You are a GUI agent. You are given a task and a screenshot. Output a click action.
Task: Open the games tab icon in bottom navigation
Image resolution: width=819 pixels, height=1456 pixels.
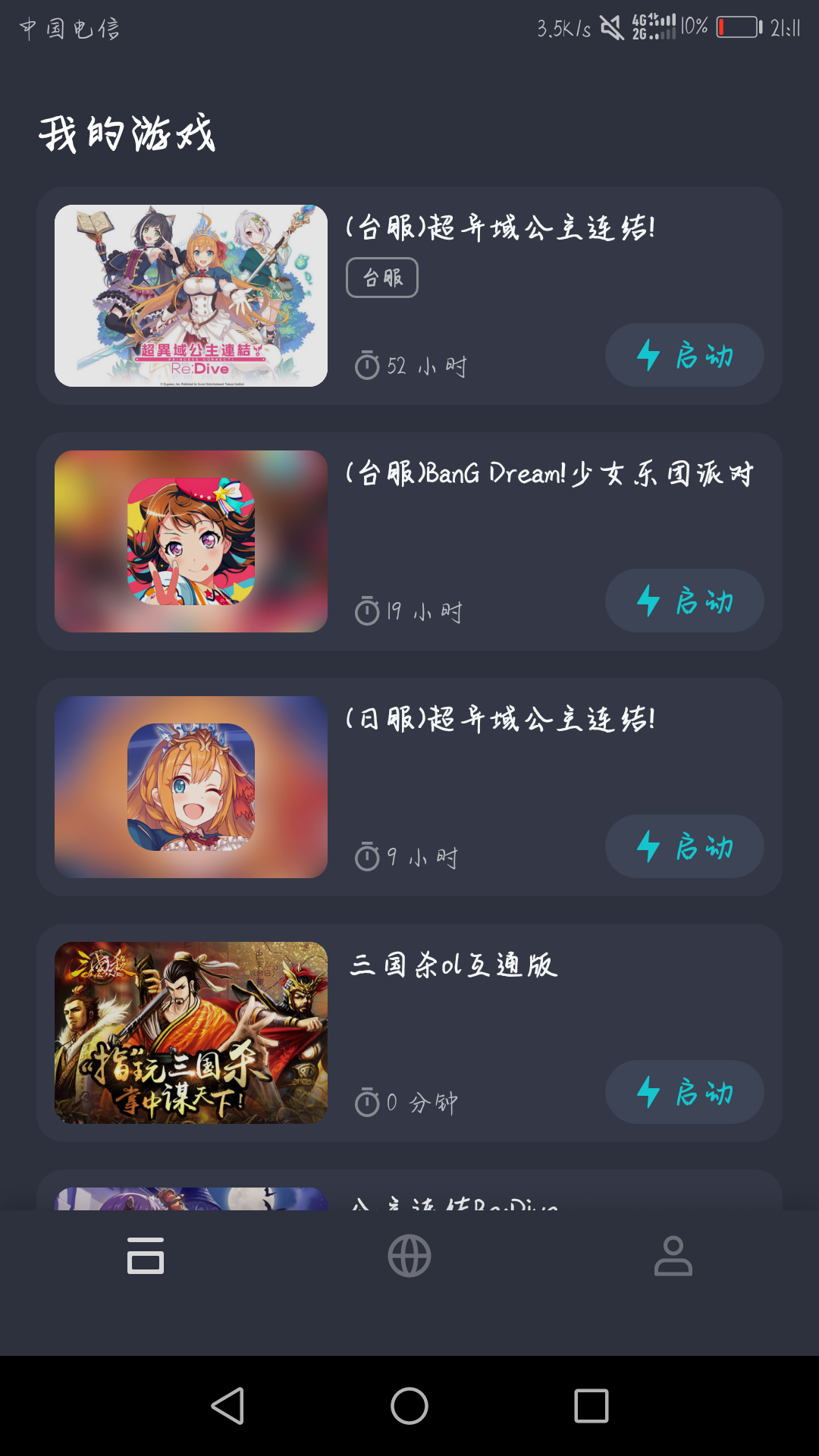(x=144, y=1255)
